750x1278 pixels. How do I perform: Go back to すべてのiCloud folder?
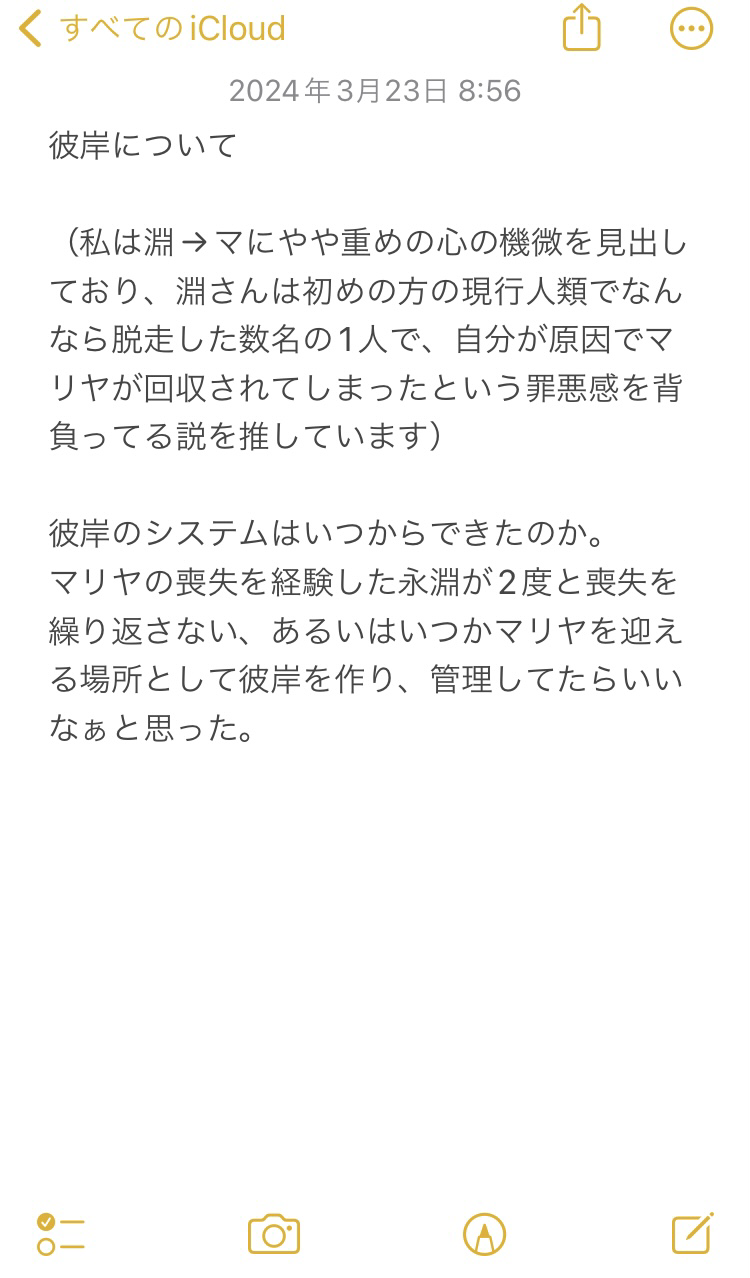click(x=152, y=28)
